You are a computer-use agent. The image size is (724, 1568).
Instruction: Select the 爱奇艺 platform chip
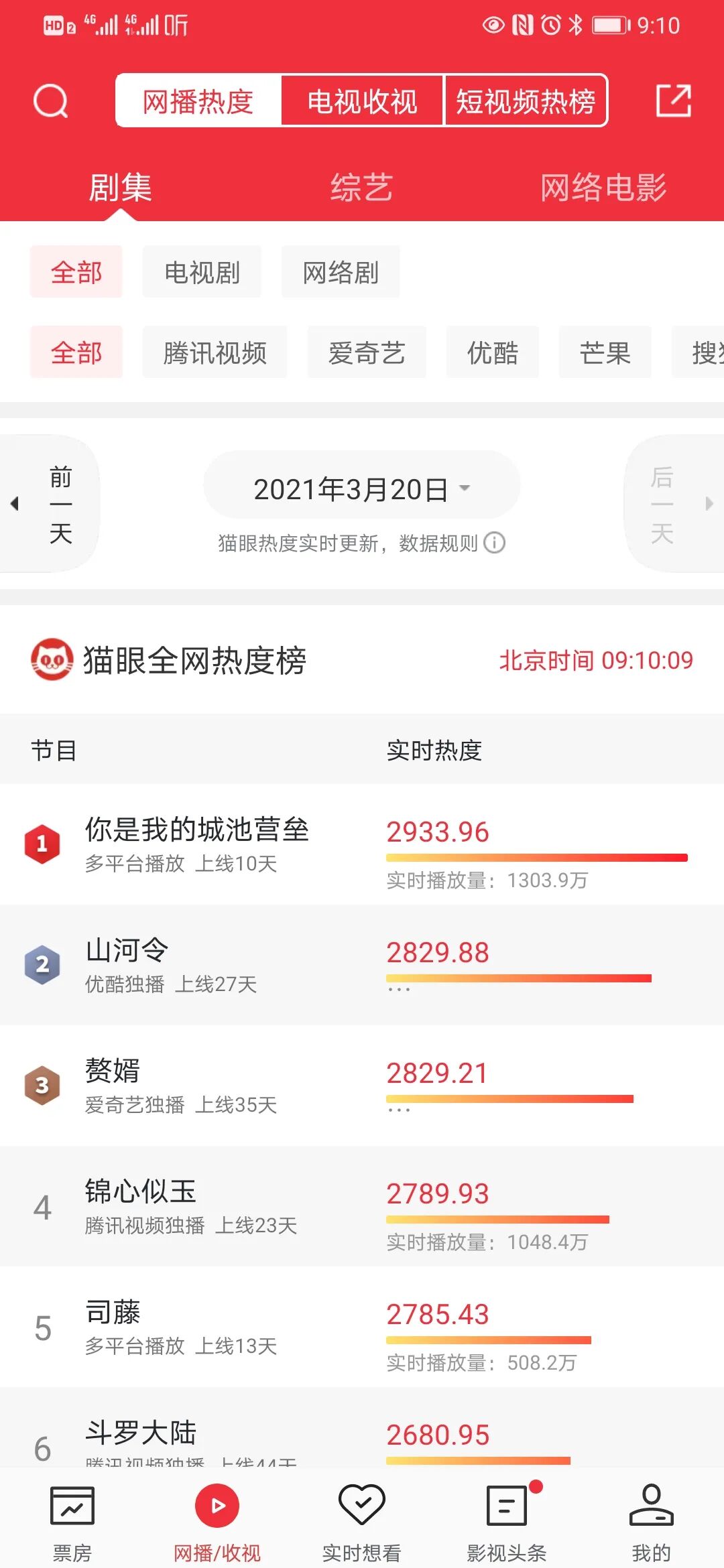366,352
